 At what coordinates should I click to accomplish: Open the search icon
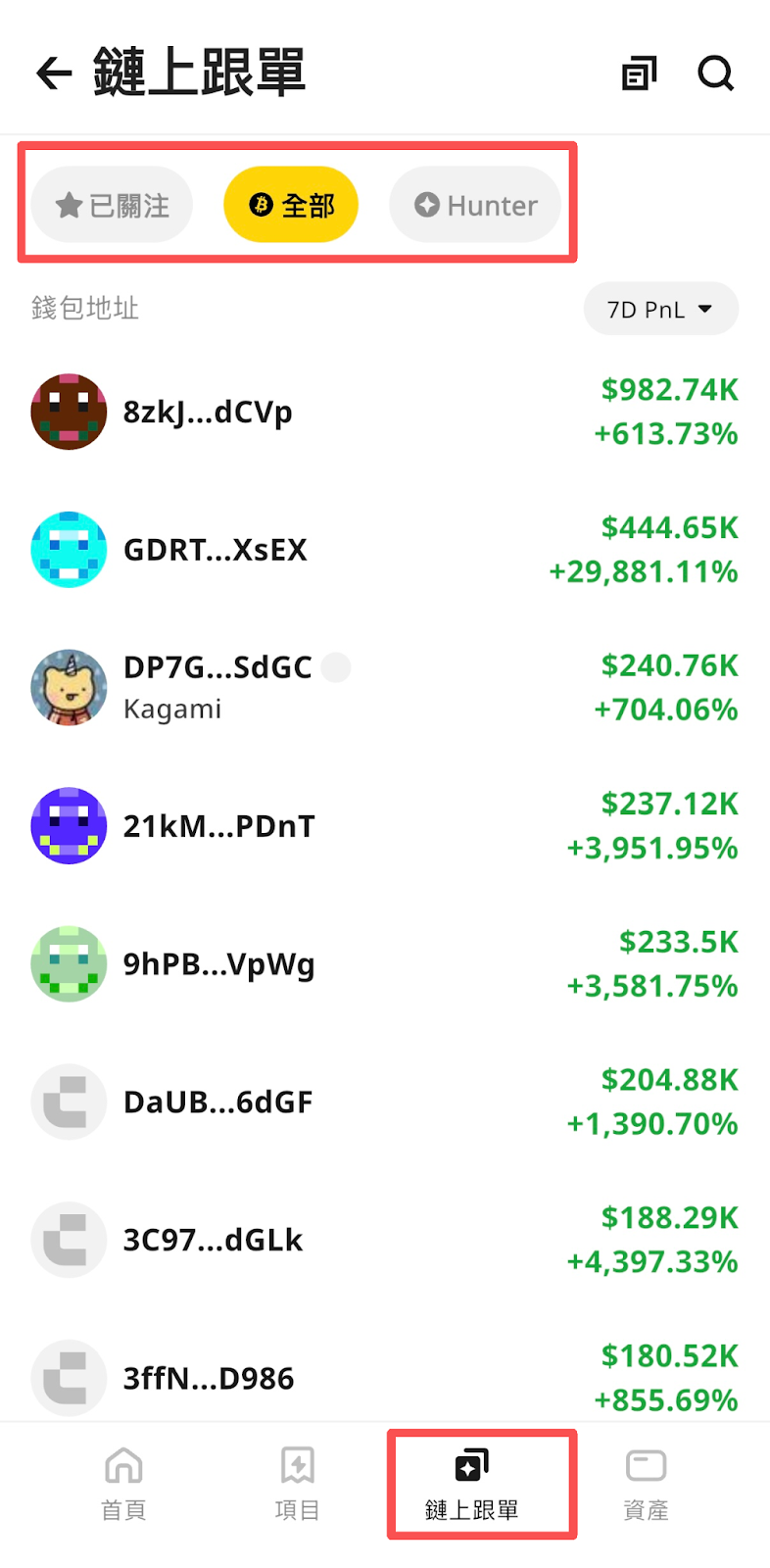[x=715, y=73]
